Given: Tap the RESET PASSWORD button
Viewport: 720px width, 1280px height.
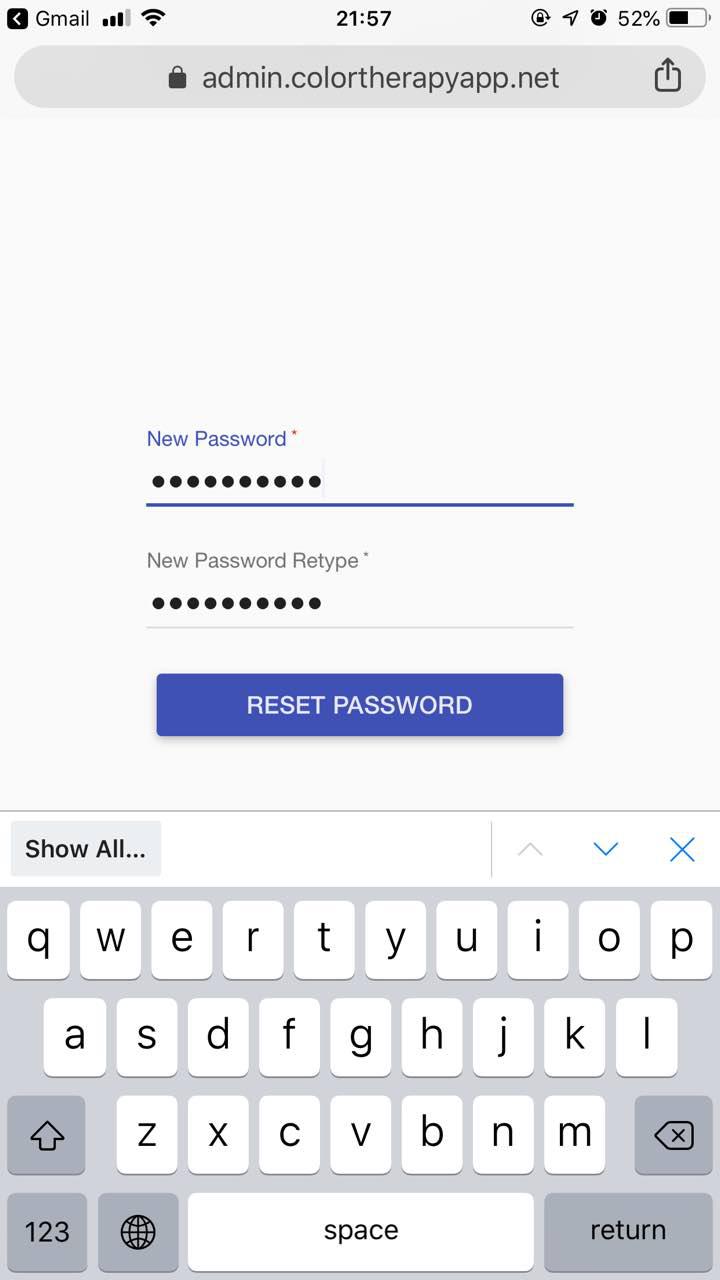Looking at the screenshot, I should [359, 705].
